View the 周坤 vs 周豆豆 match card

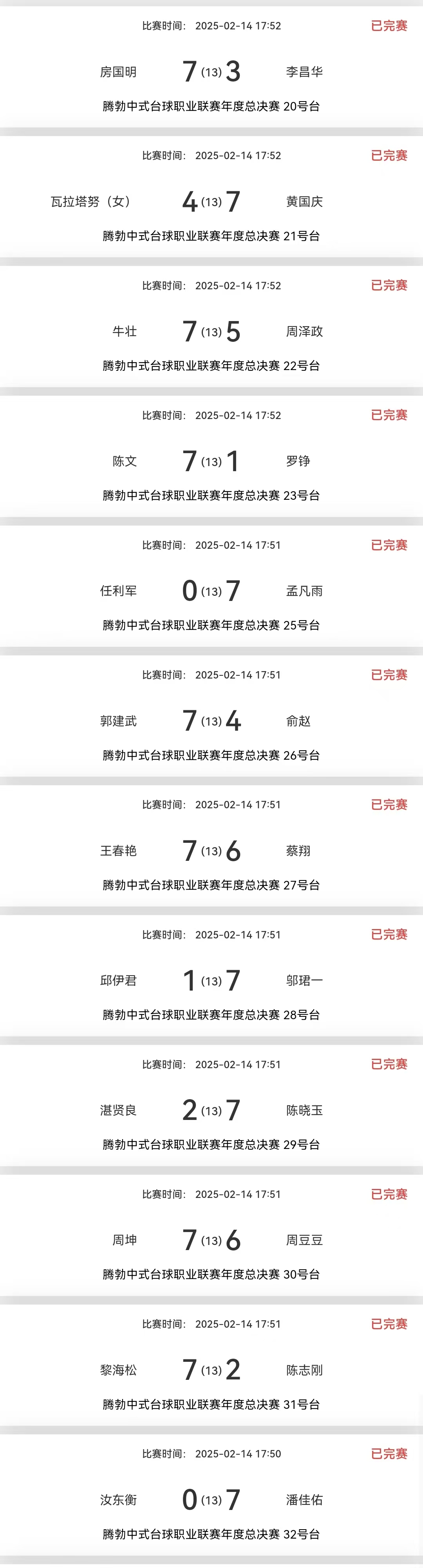tap(211, 1241)
